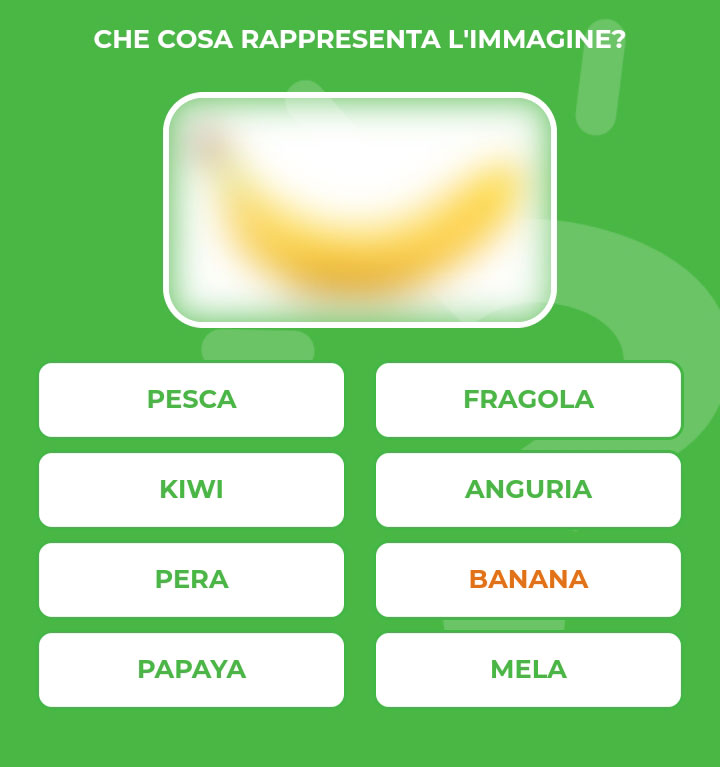The image size is (720, 767).
Task: Click the top-left answer card
Action: pyautogui.click(x=191, y=400)
